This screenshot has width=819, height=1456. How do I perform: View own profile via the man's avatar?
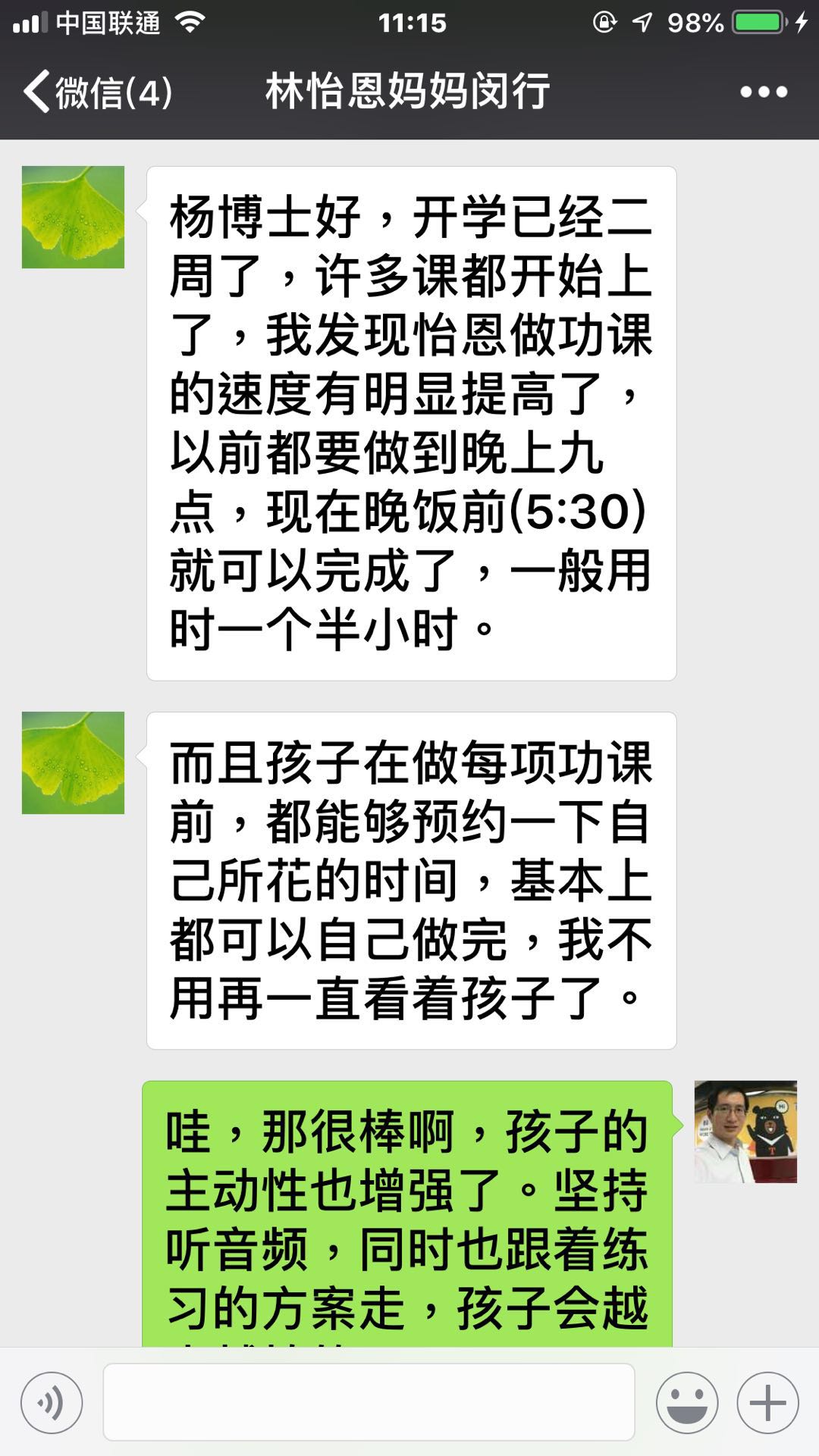[745, 1132]
